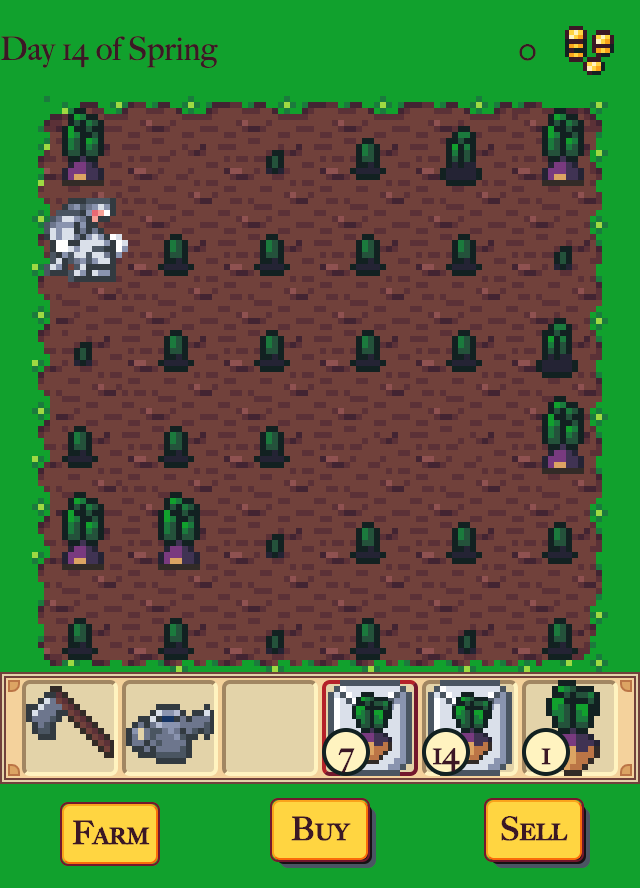640x888 pixels.
Task: Select the seed packet with 7
Action: point(369,727)
